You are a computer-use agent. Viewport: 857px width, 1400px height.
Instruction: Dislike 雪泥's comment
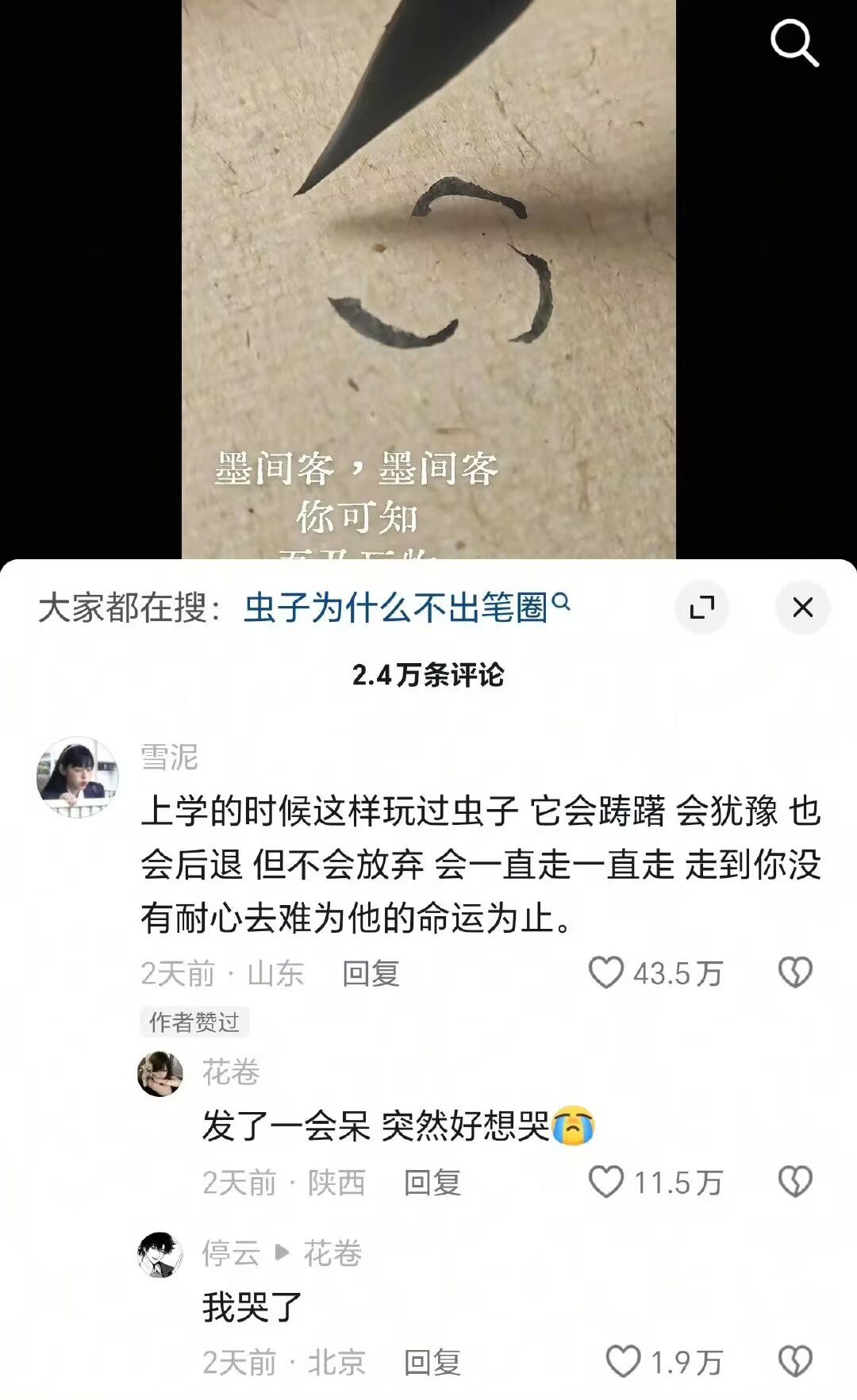[795, 972]
